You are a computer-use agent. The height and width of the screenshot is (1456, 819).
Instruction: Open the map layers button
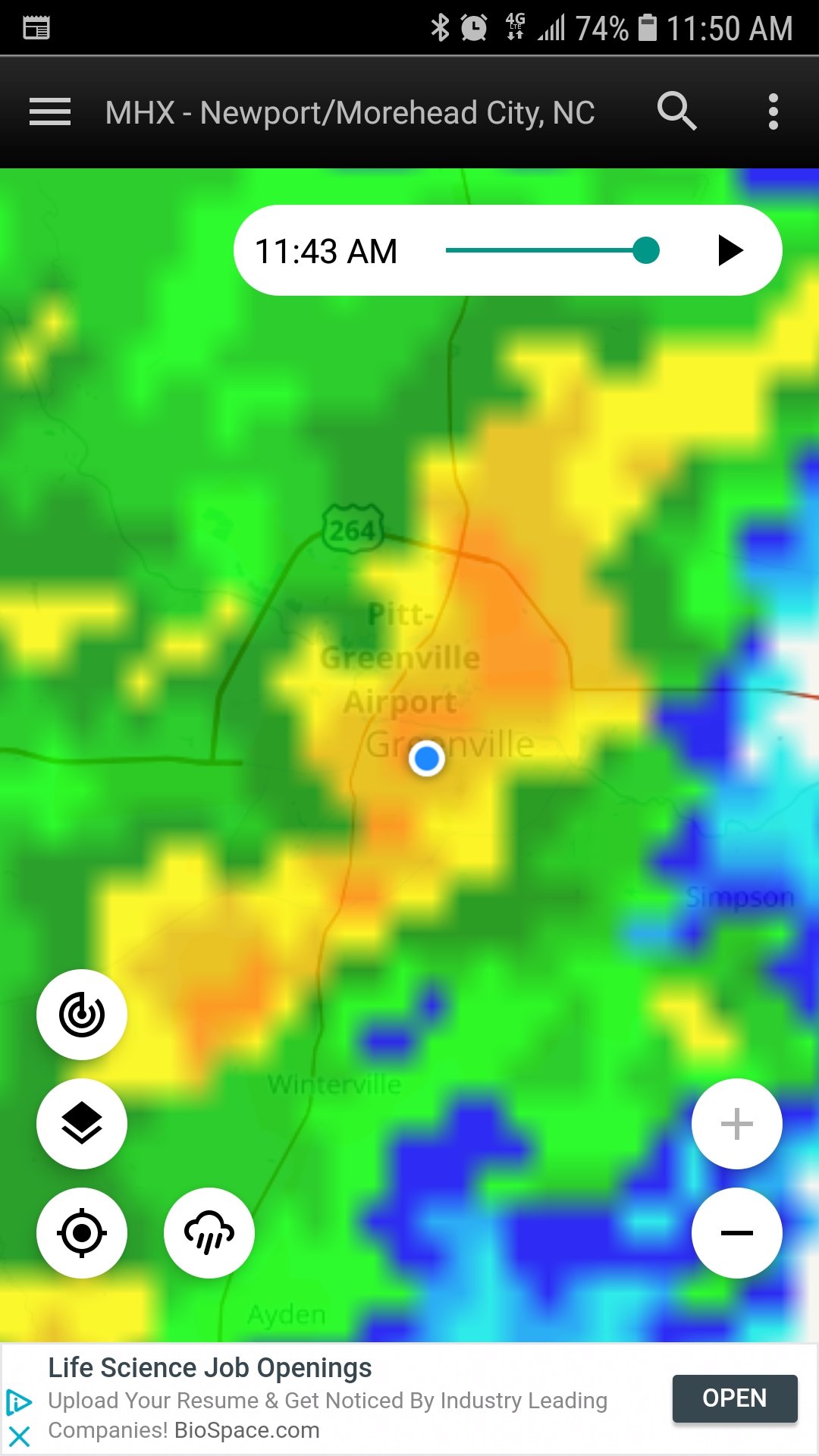82,1124
